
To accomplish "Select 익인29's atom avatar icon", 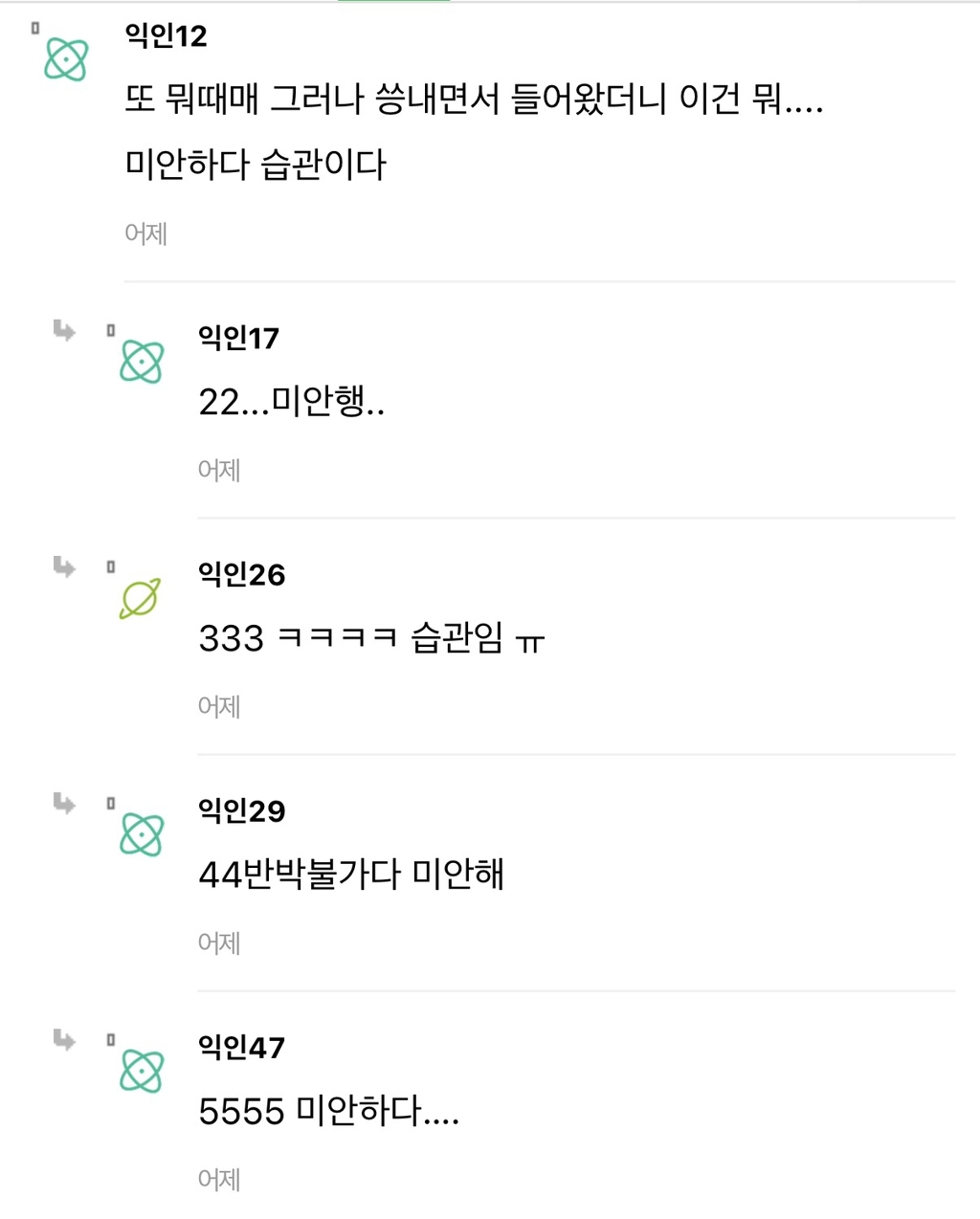I will pyautogui.click(x=141, y=835).
